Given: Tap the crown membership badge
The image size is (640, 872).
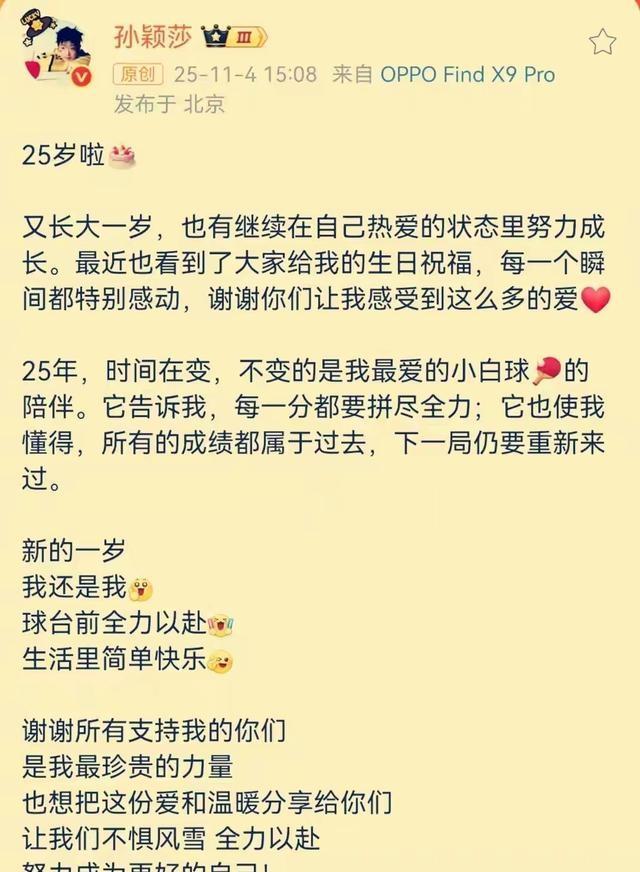Looking at the screenshot, I should pos(234,38).
